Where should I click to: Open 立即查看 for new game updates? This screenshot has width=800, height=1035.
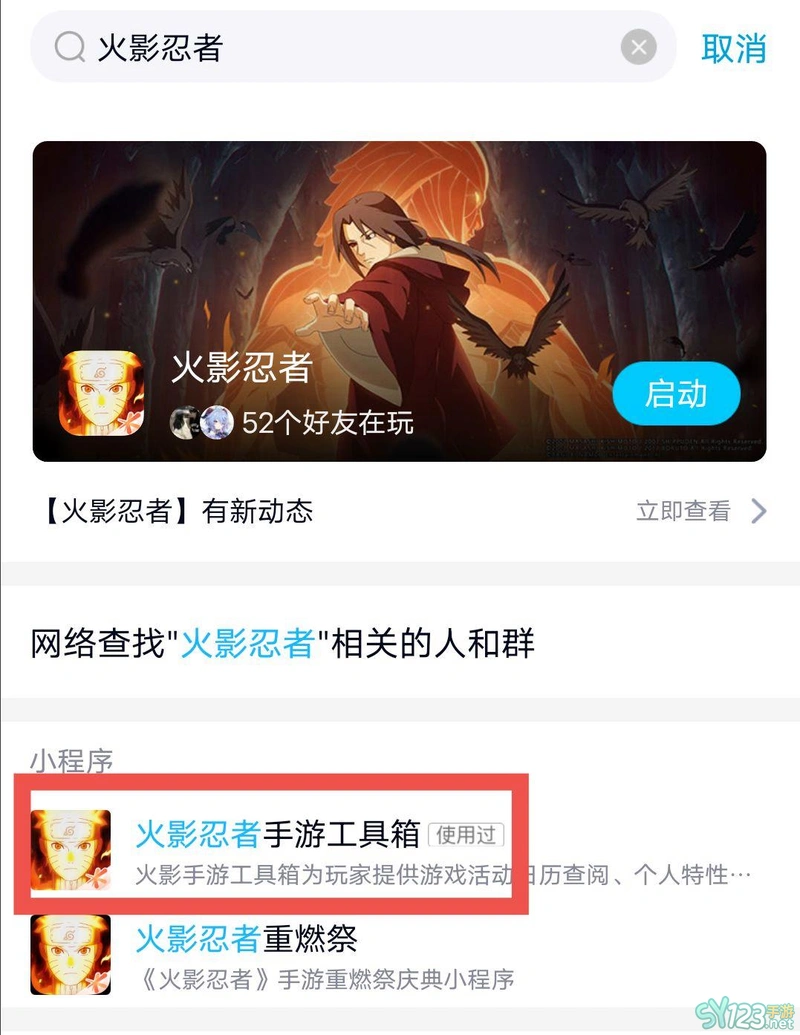[700, 512]
